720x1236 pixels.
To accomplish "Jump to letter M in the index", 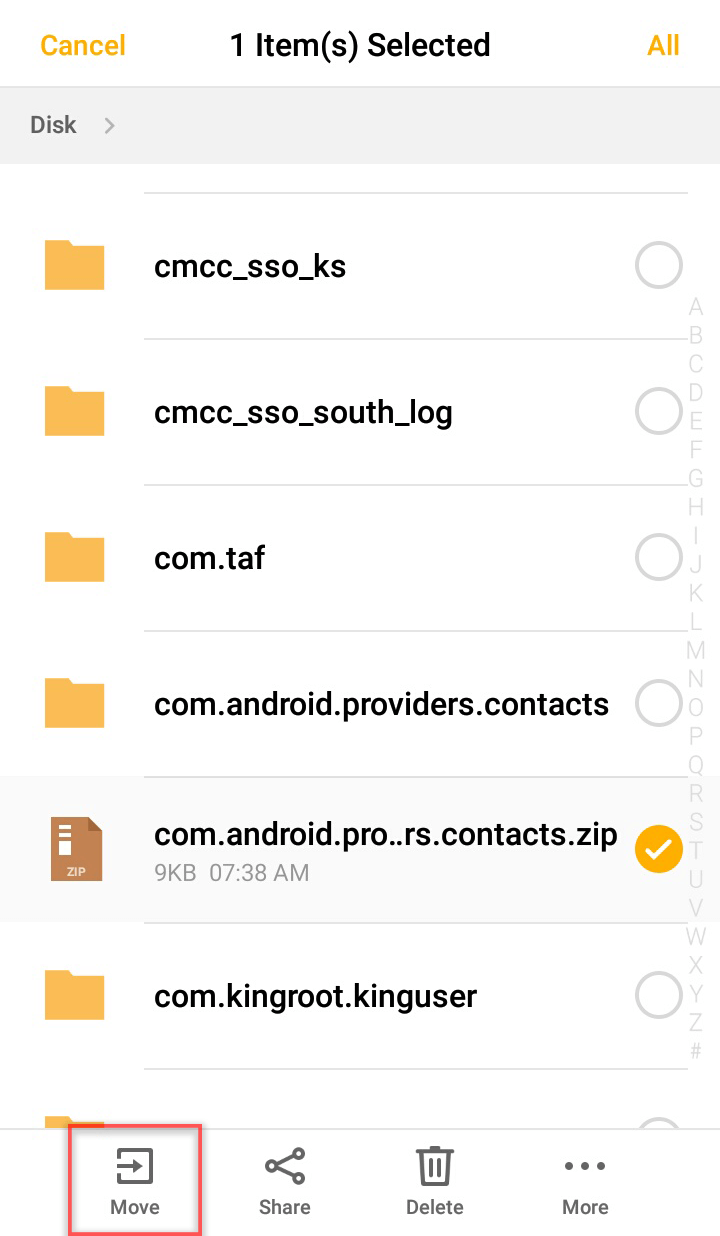I will click(696, 651).
